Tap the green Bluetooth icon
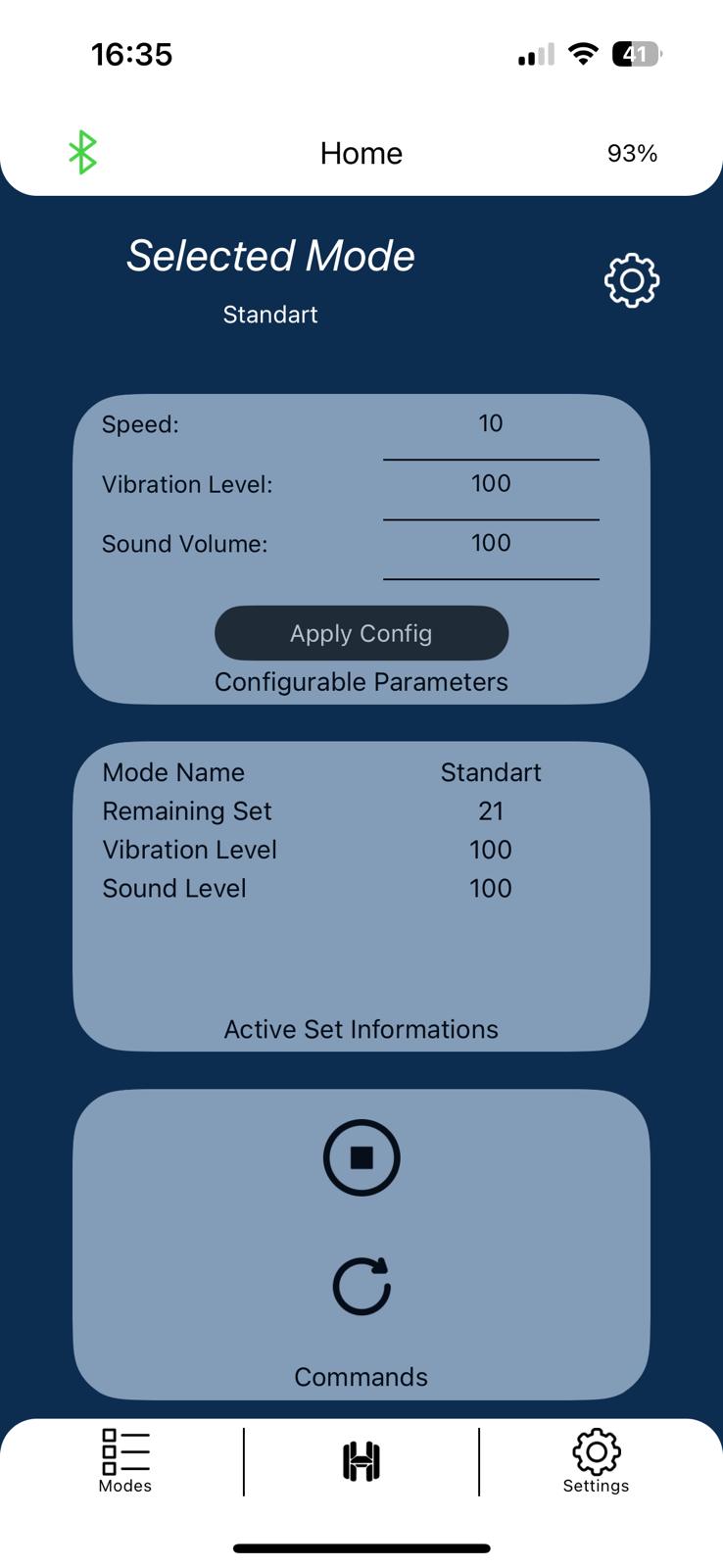Image resolution: width=723 pixels, height=1568 pixels. point(82,153)
